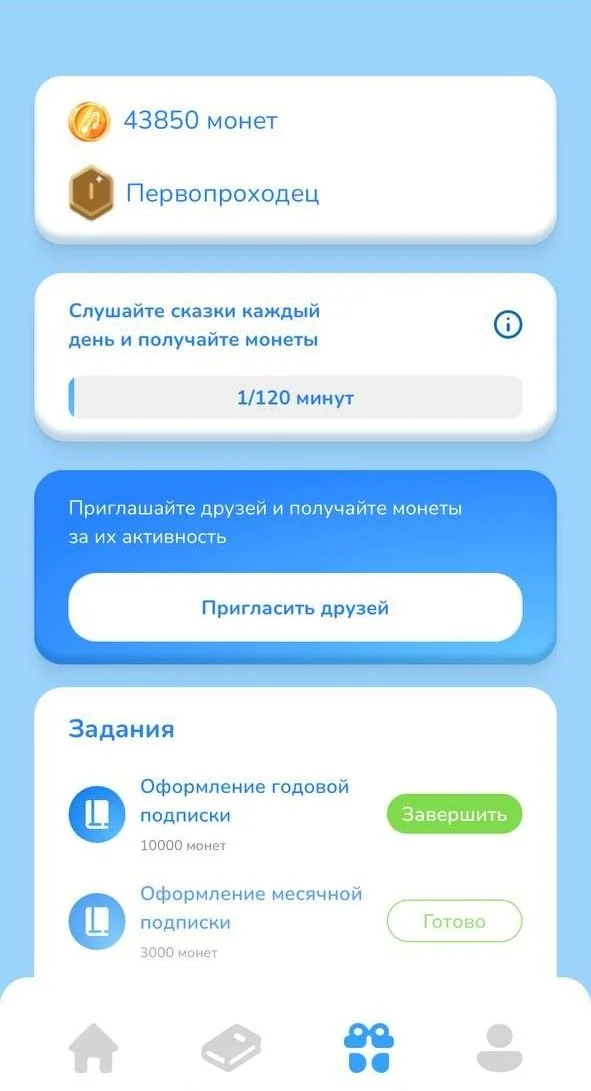Tap Готово for the monthly subscription task

pyautogui.click(x=454, y=921)
